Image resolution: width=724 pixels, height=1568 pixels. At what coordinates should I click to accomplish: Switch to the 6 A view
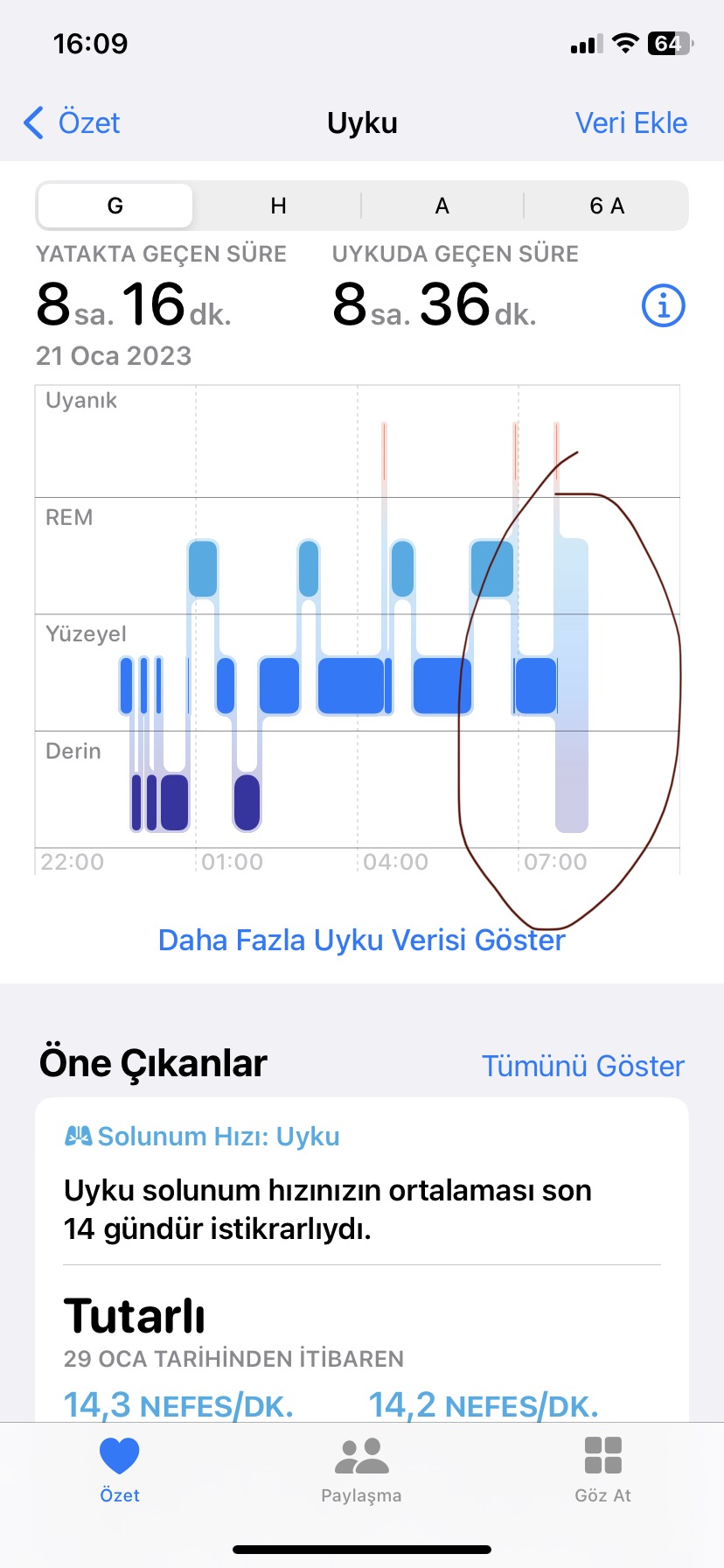606,206
